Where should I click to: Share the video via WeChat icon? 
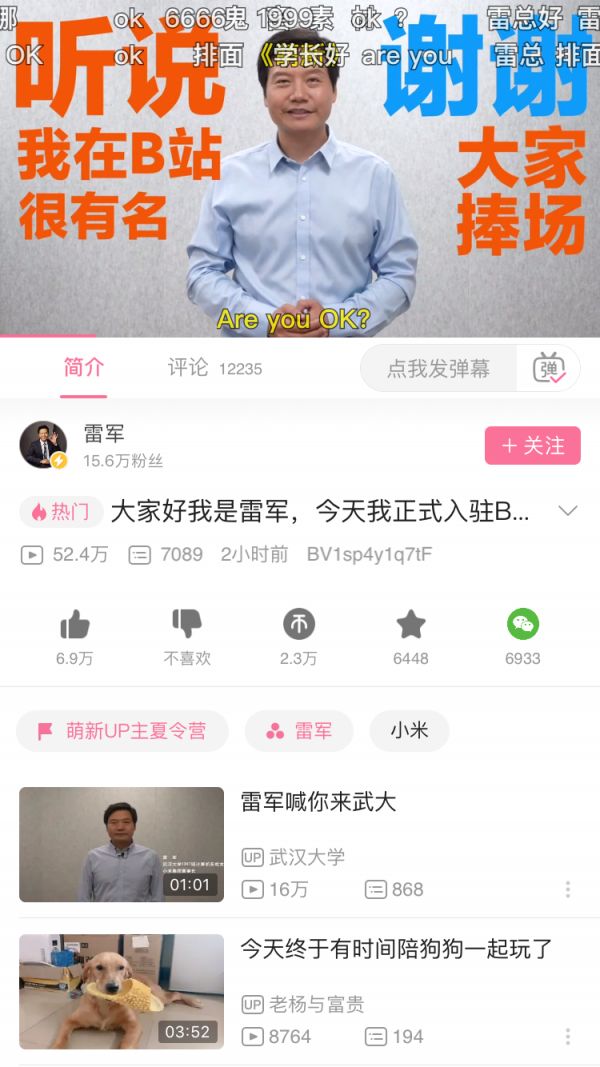click(x=522, y=625)
